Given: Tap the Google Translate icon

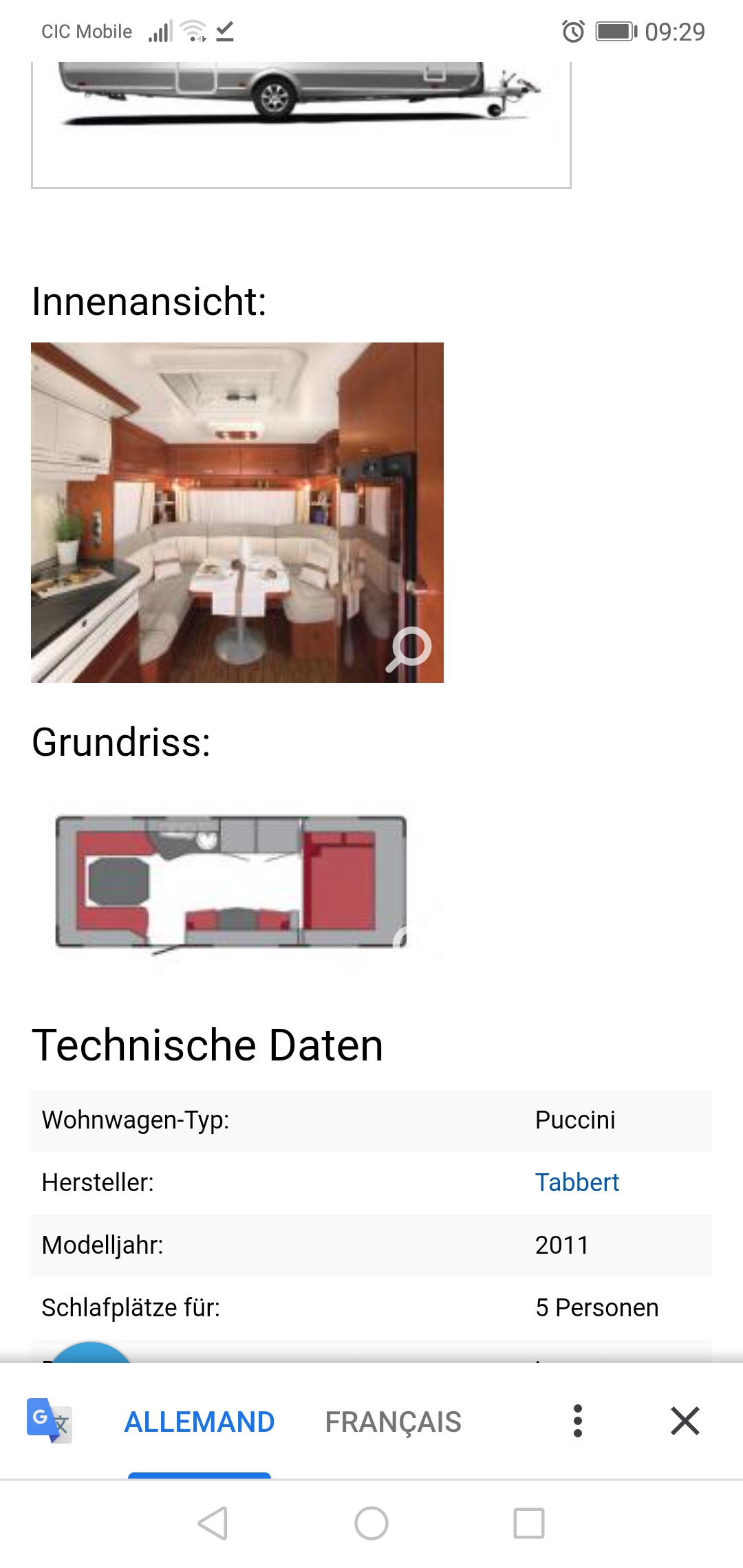Looking at the screenshot, I should (x=49, y=1421).
